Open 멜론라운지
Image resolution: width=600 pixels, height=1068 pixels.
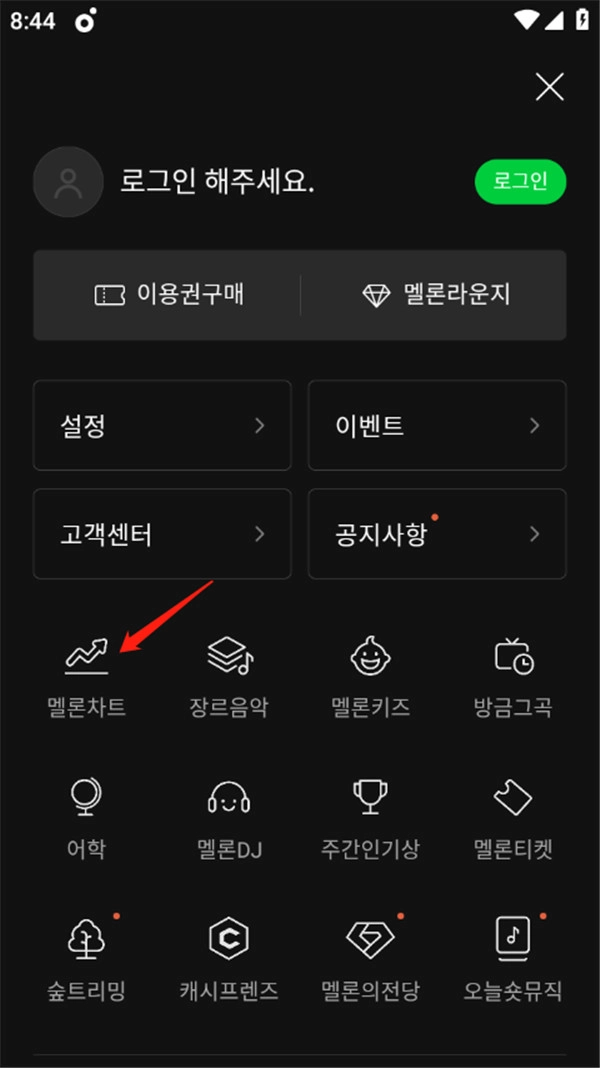434,295
